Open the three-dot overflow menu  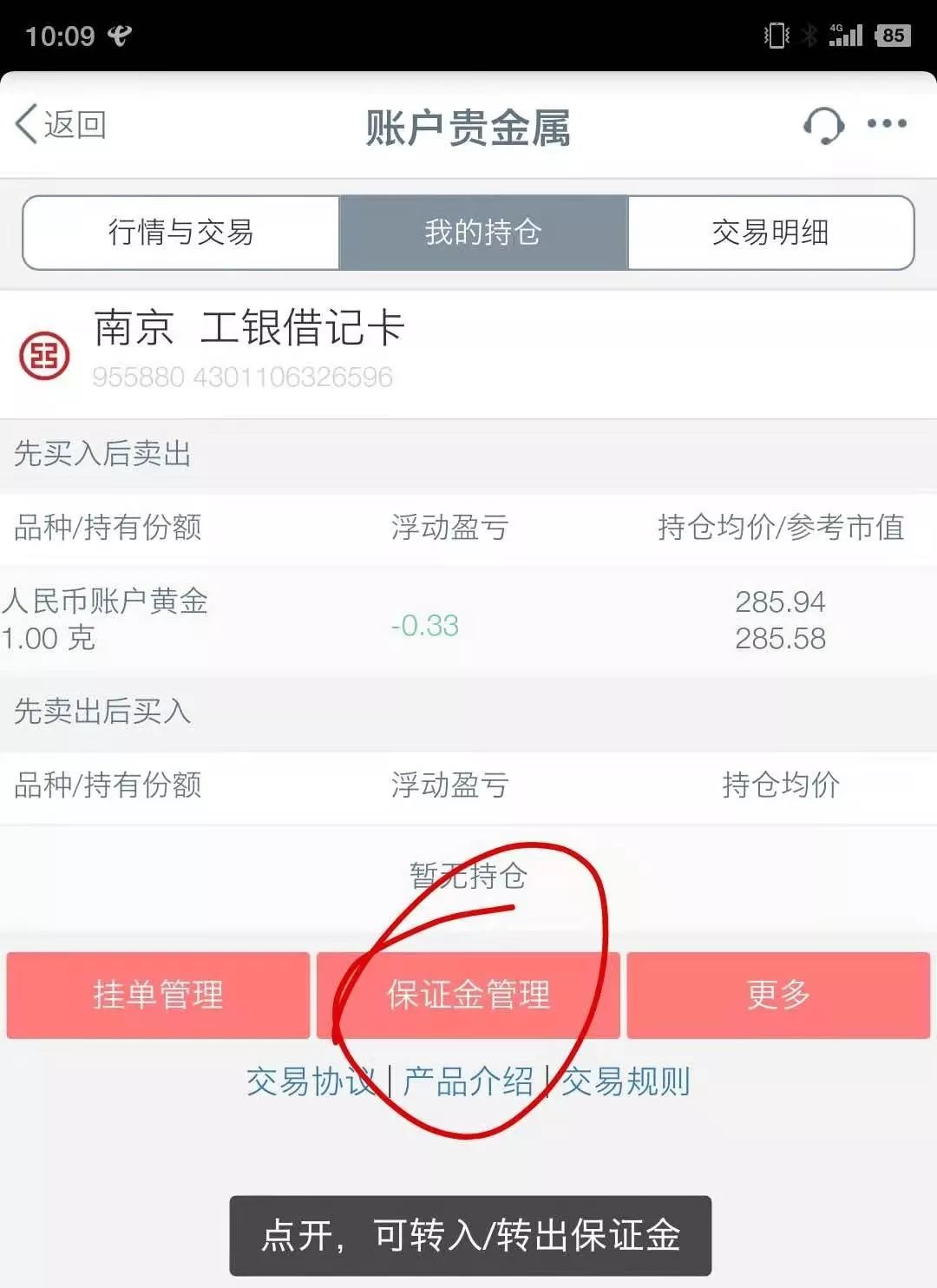point(887,124)
